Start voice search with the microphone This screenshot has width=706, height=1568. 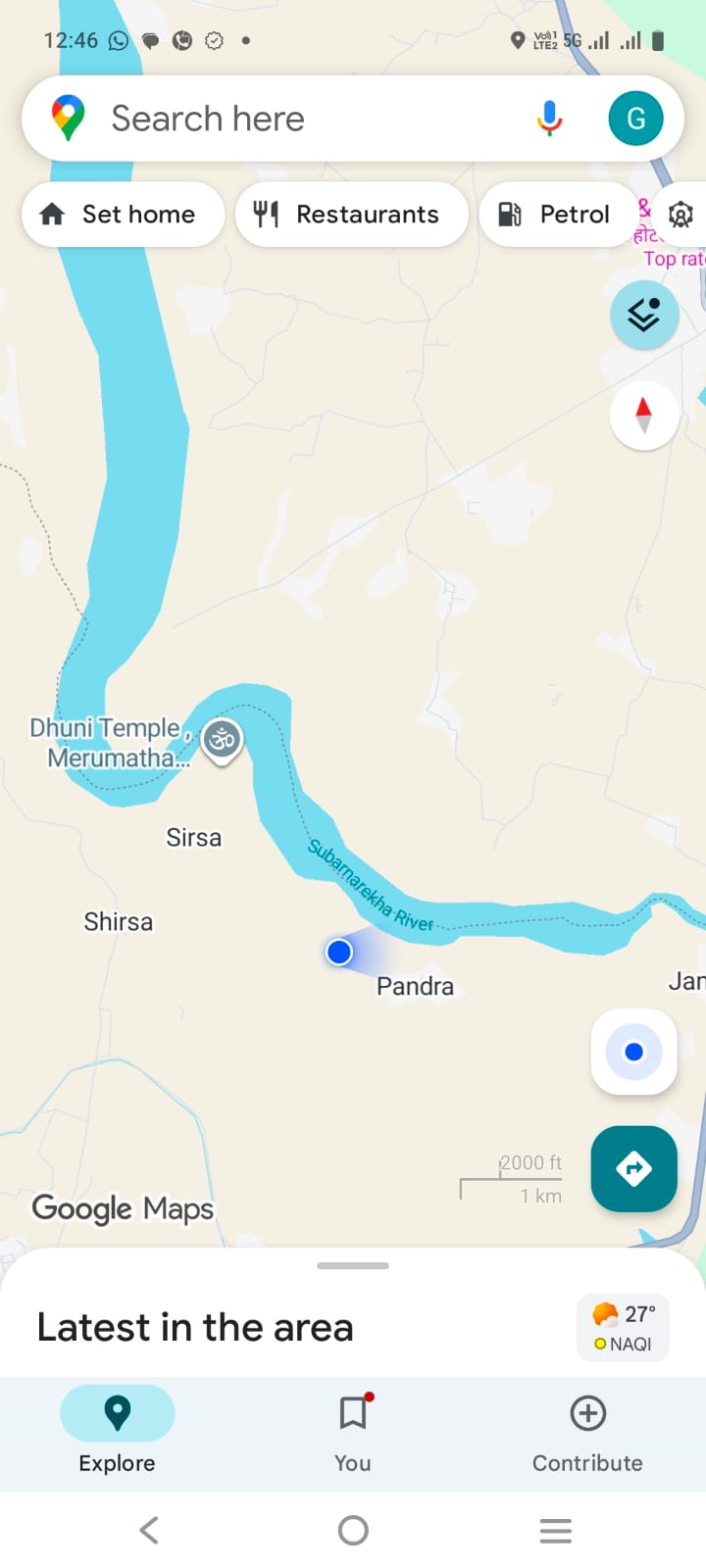(549, 119)
